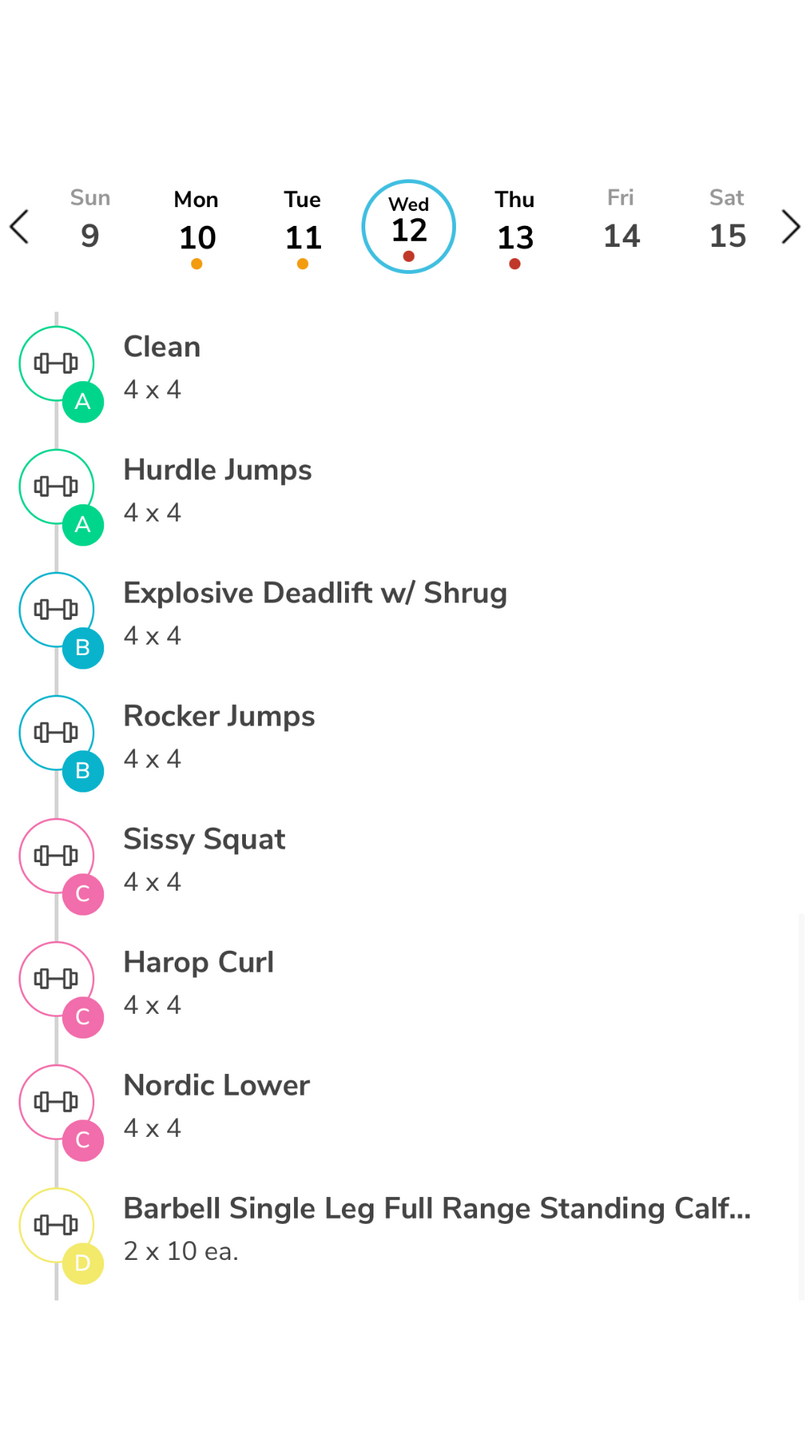This screenshot has width=810, height=1440.
Task: Go to the next week
Action: point(790,227)
